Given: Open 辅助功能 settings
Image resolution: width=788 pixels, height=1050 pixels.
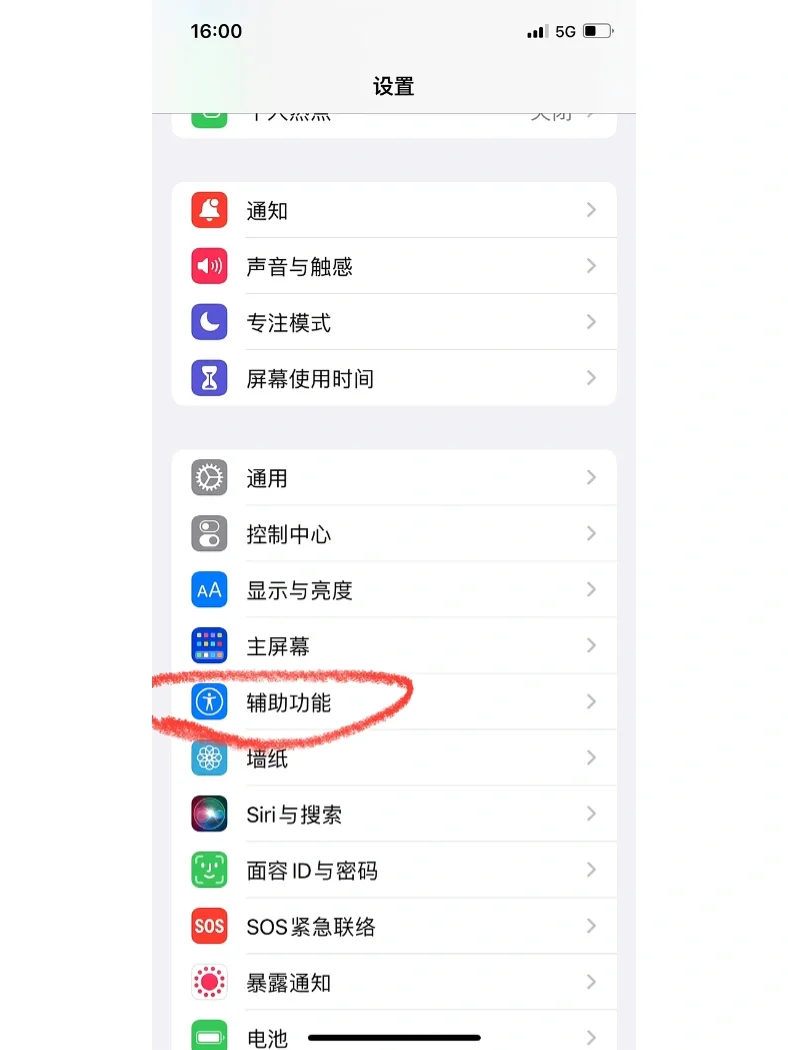Looking at the screenshot, I should coord(393,702).
